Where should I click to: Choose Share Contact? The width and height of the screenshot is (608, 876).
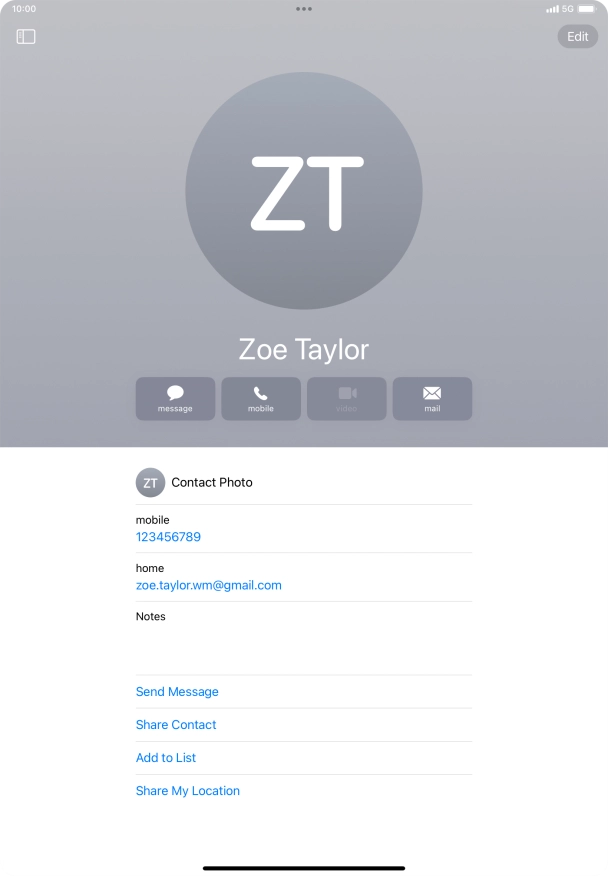176,725
